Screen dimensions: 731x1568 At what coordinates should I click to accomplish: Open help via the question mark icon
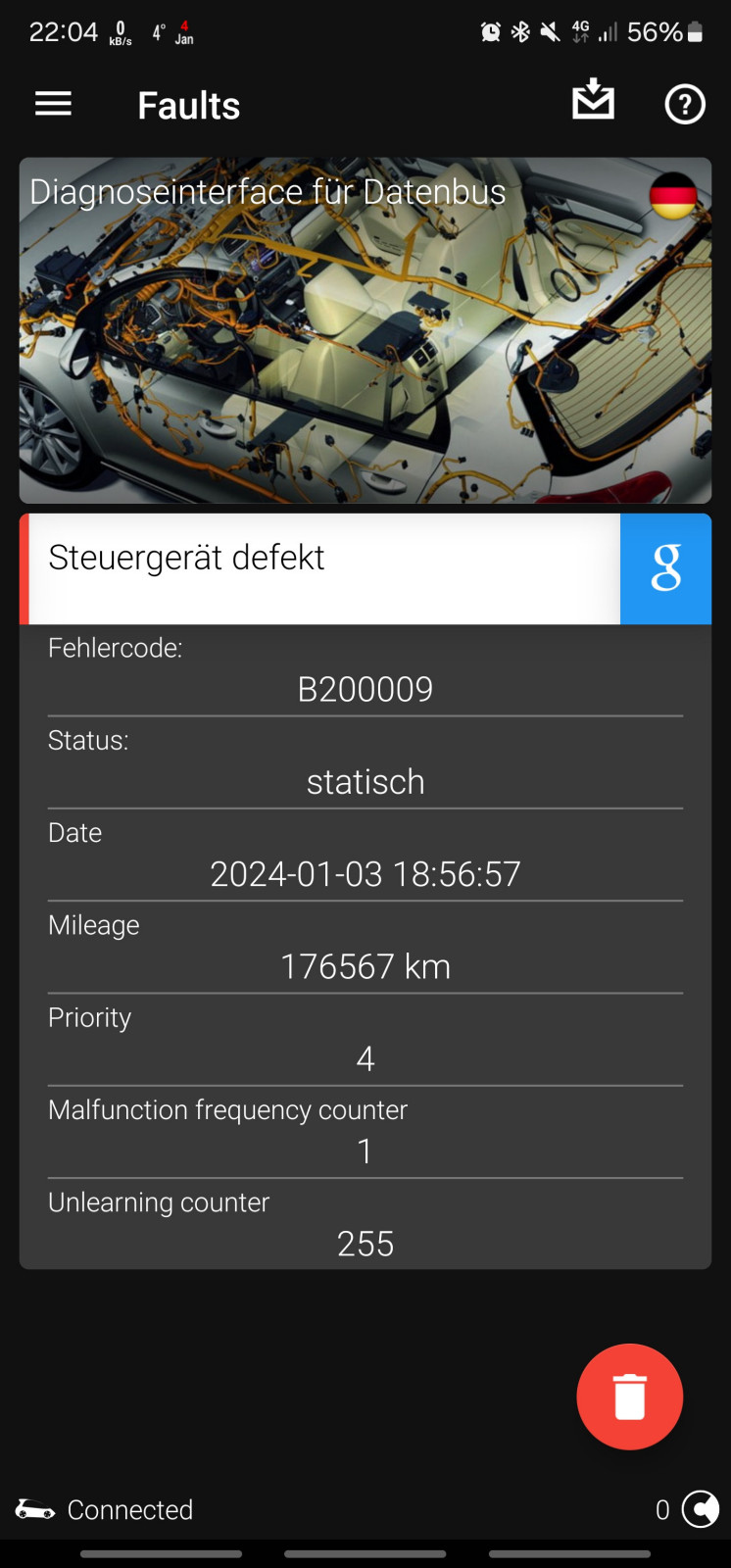coord(684,104)
